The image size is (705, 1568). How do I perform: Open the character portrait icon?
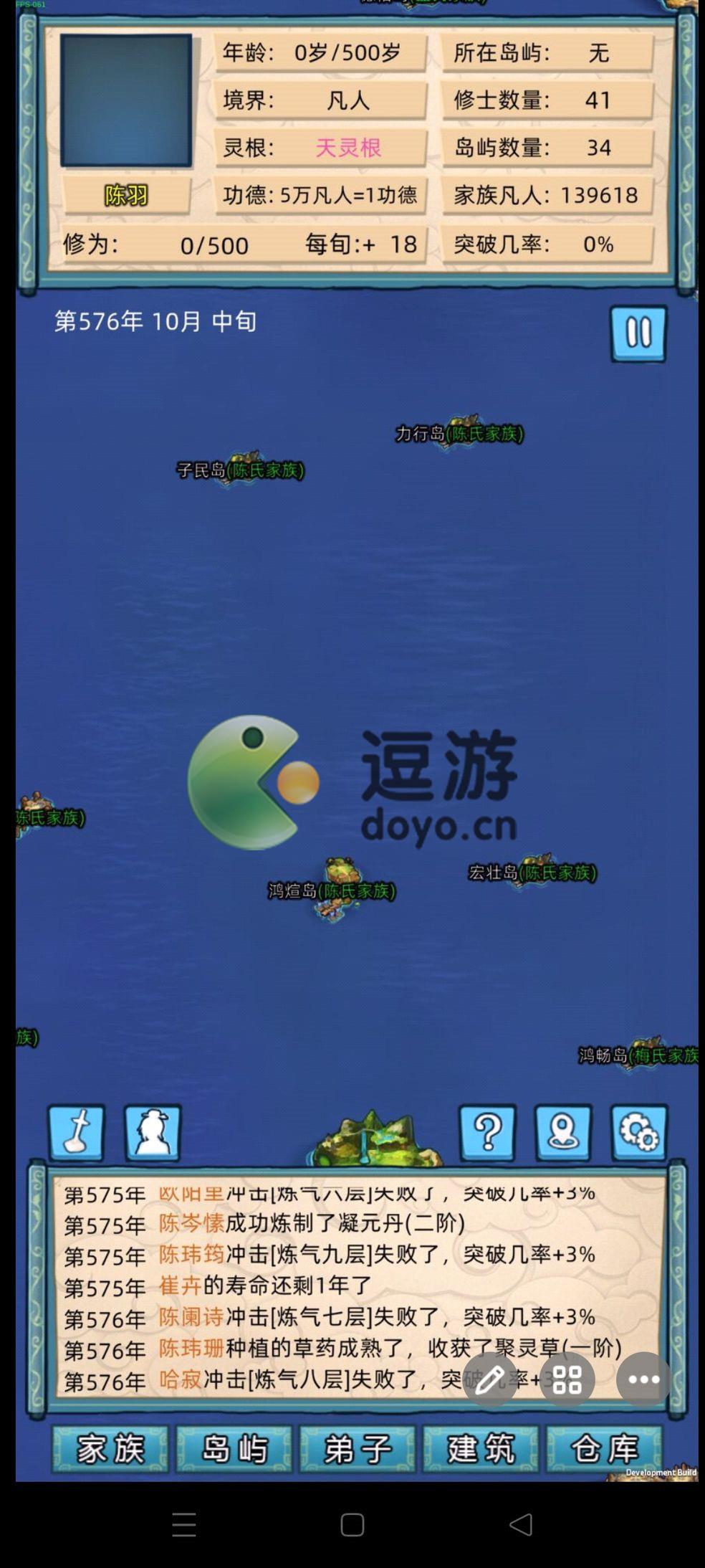(153, 1132)
